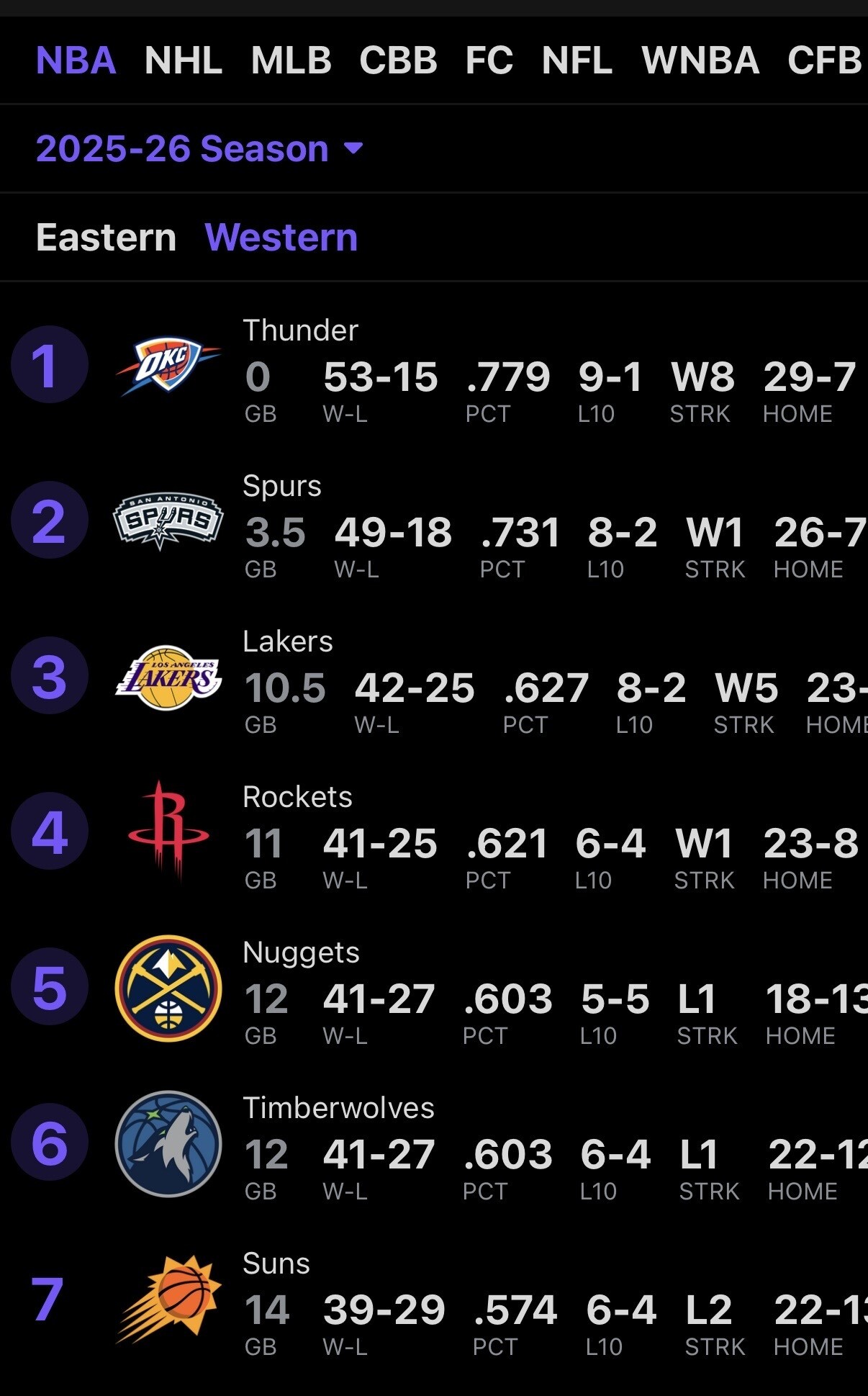Switch to the FC tab
The width and height of the screenshot is (868, 1396).
click(489, 60)
